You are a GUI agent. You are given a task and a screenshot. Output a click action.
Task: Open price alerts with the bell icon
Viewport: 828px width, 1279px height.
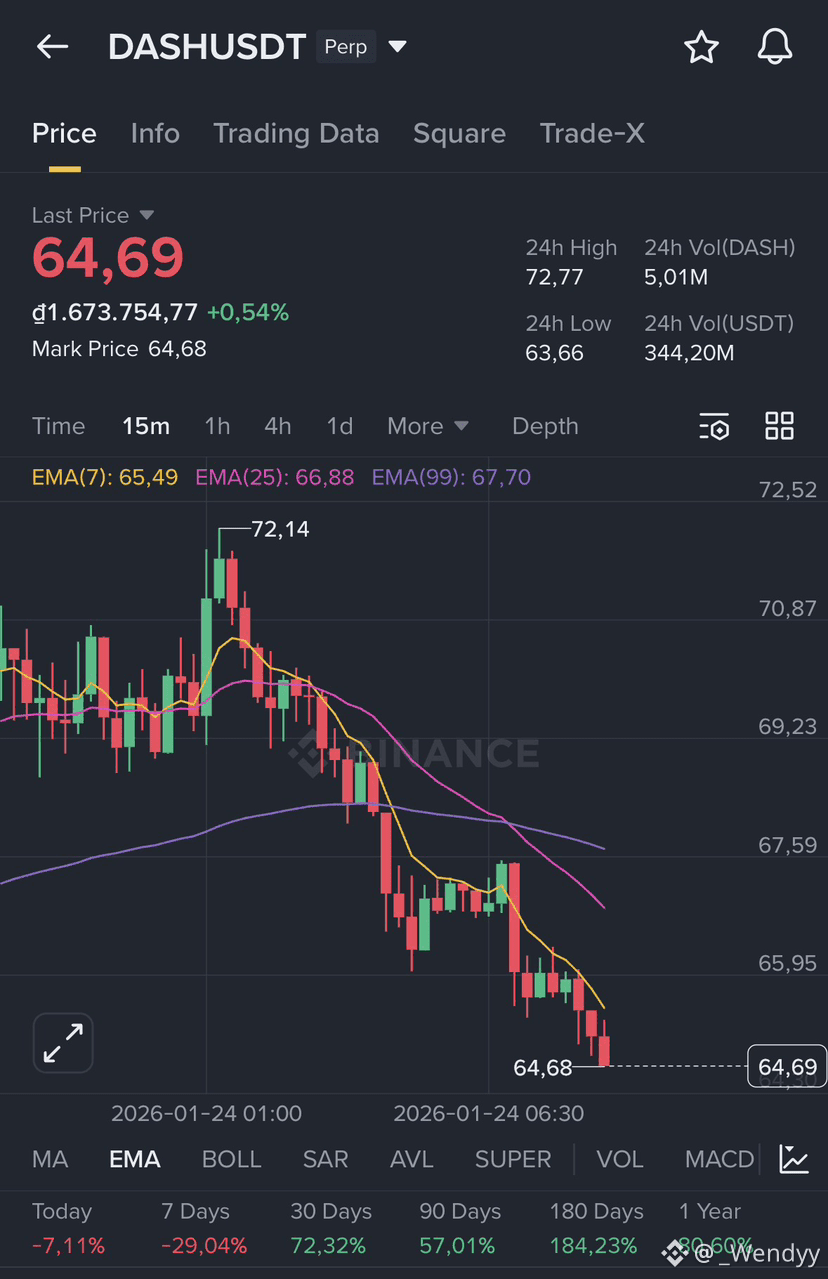pos(773,46)
